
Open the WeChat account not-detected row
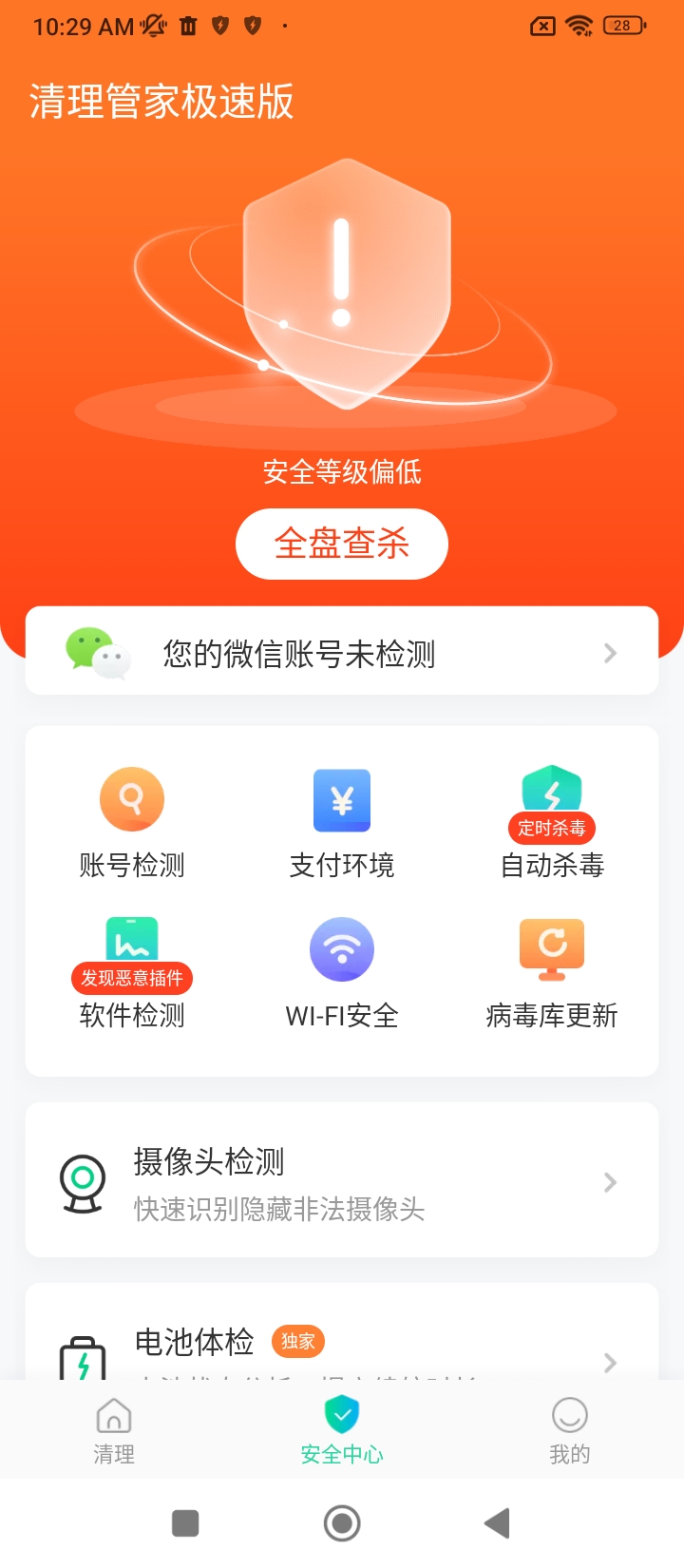pyautogui.click(x=341, y=652)
